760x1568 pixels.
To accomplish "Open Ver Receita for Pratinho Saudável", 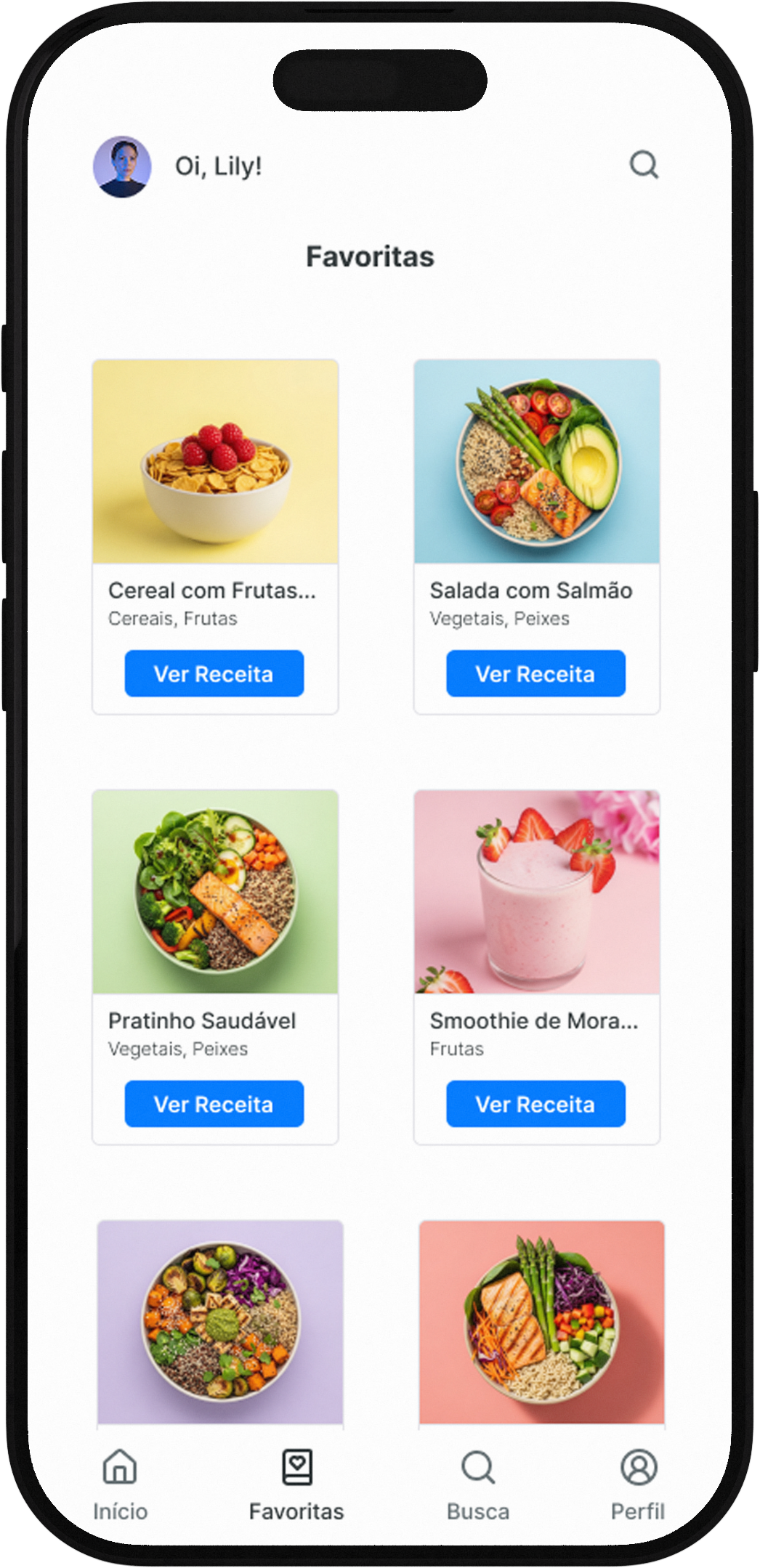I will pyautogui.click(x=214, y=1104).
